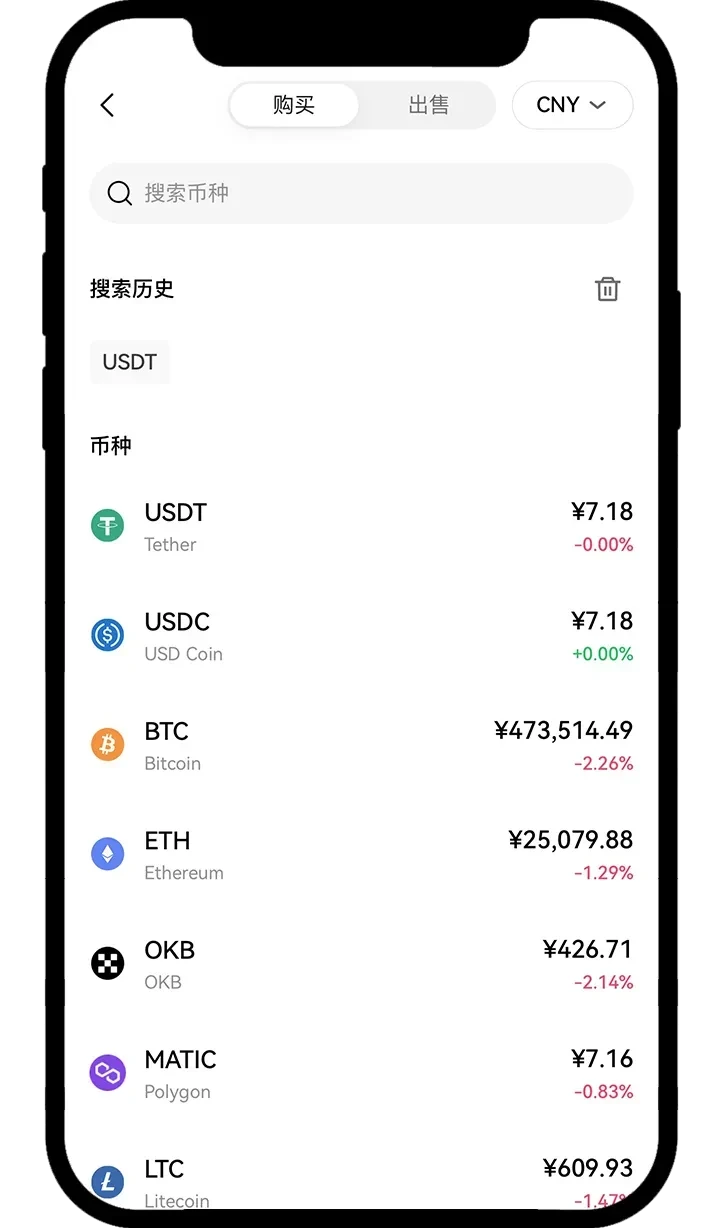Click the back arrow at top left
The image size is (723, 1228).
pos(108,105)
